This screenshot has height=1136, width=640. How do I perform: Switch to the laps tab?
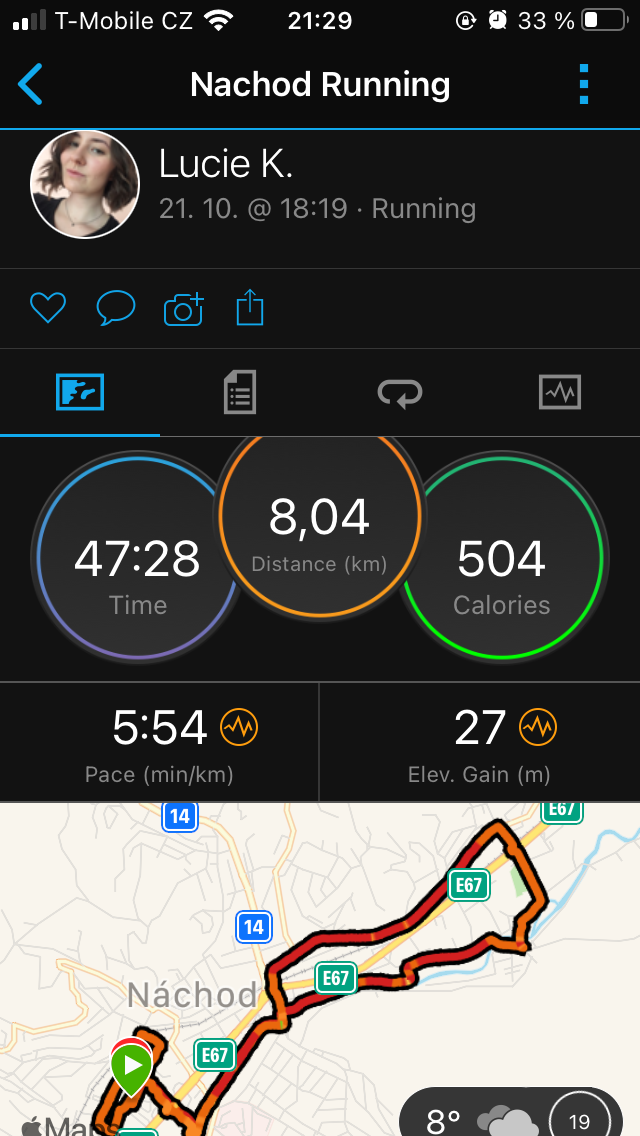(x=400, y=393)
